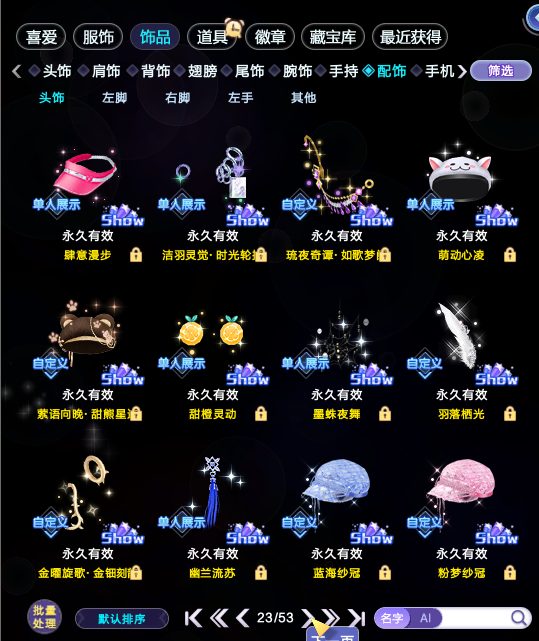Screen dimensions: 539x641
Task: Open the 道具 tab
Action: tap(211, 37)
